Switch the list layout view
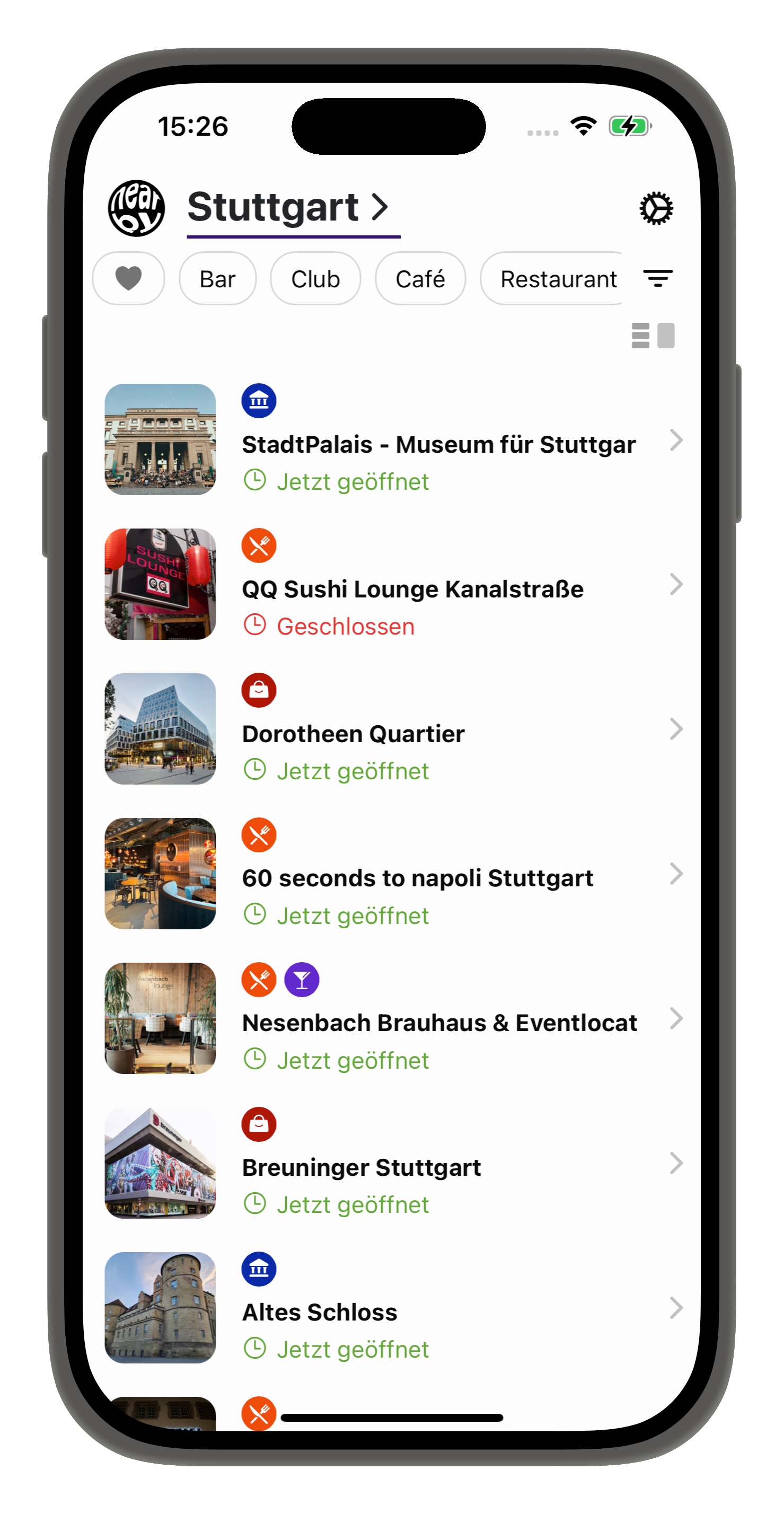Image resolution: width=784 pixels, height=1514 pixels. tap(653, 336)
